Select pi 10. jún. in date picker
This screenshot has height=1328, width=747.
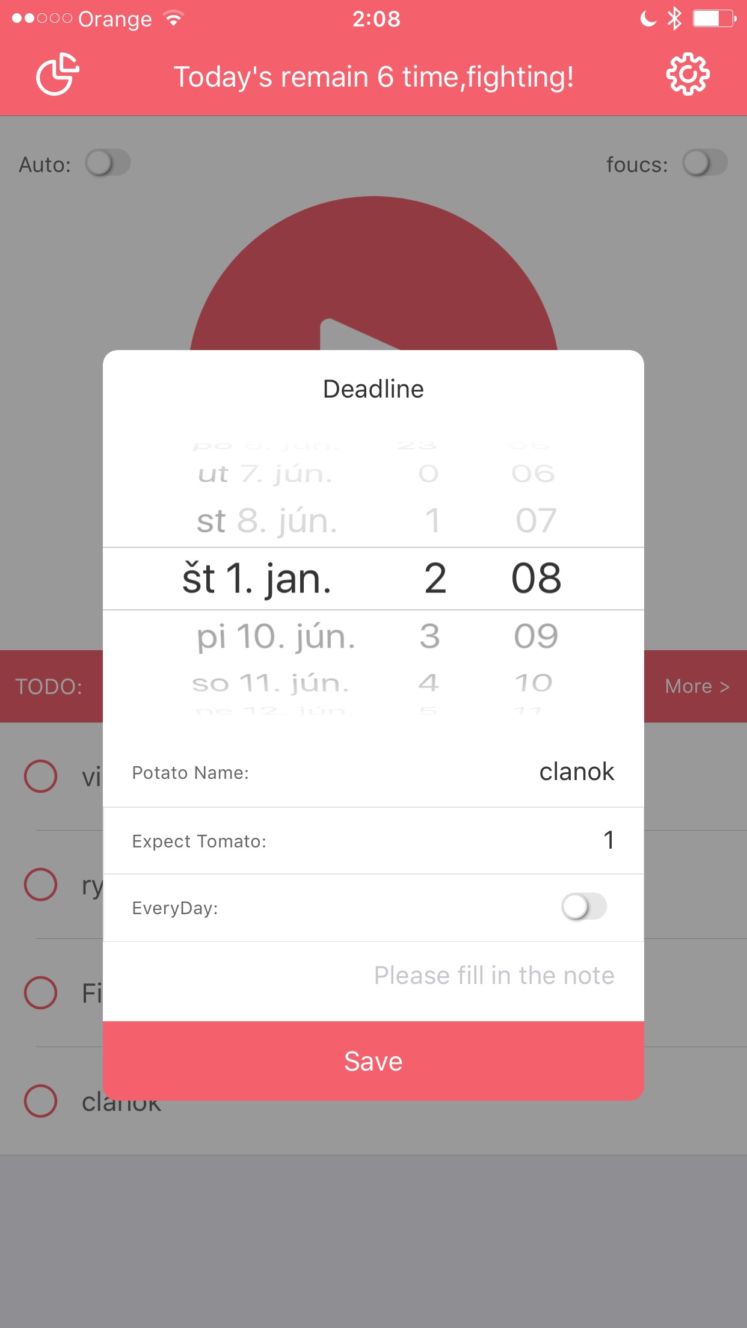(x=276, y=636)
